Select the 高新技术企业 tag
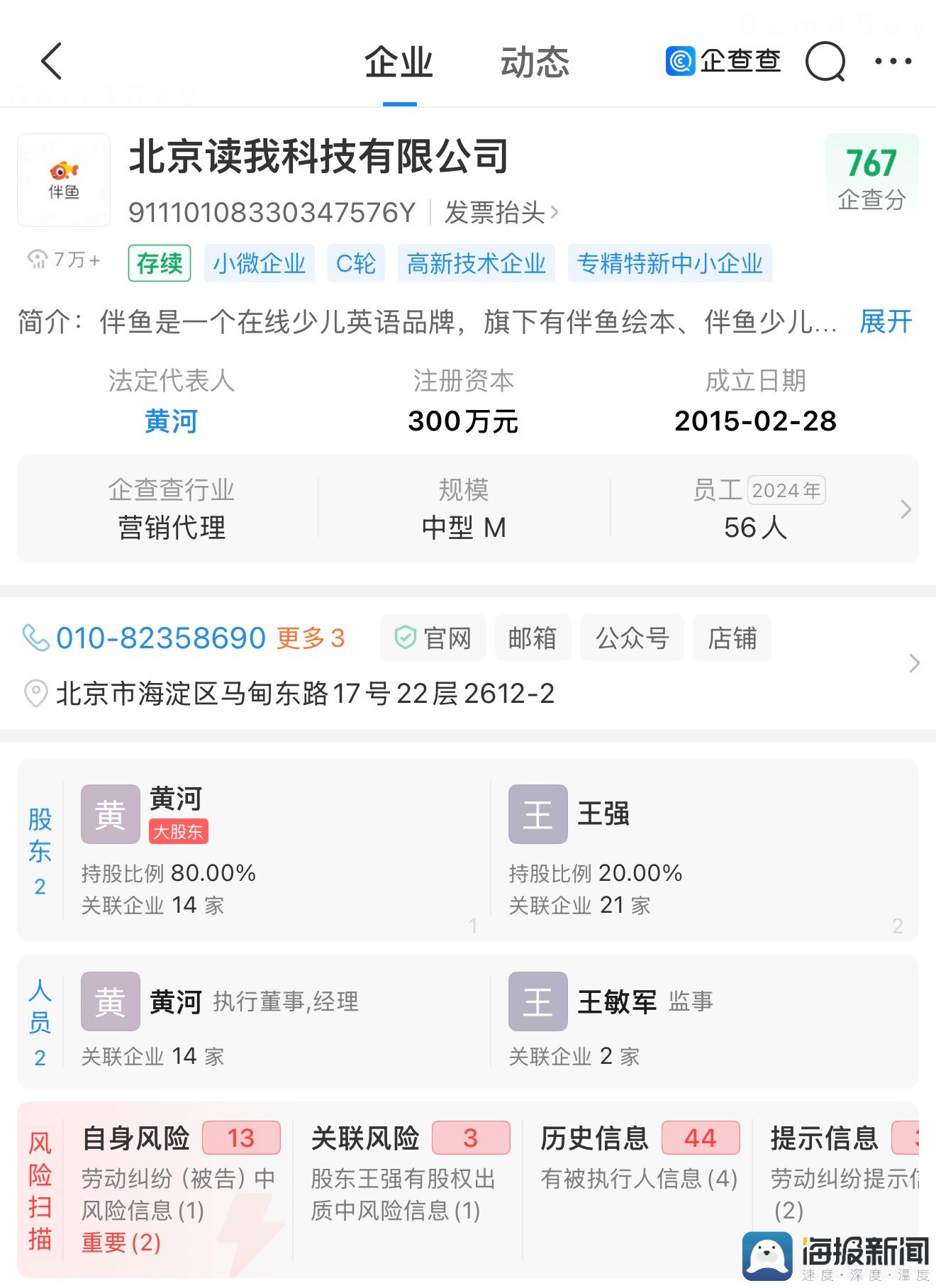The height and width of the screenshot is (1288, 936). coord(476,264)
